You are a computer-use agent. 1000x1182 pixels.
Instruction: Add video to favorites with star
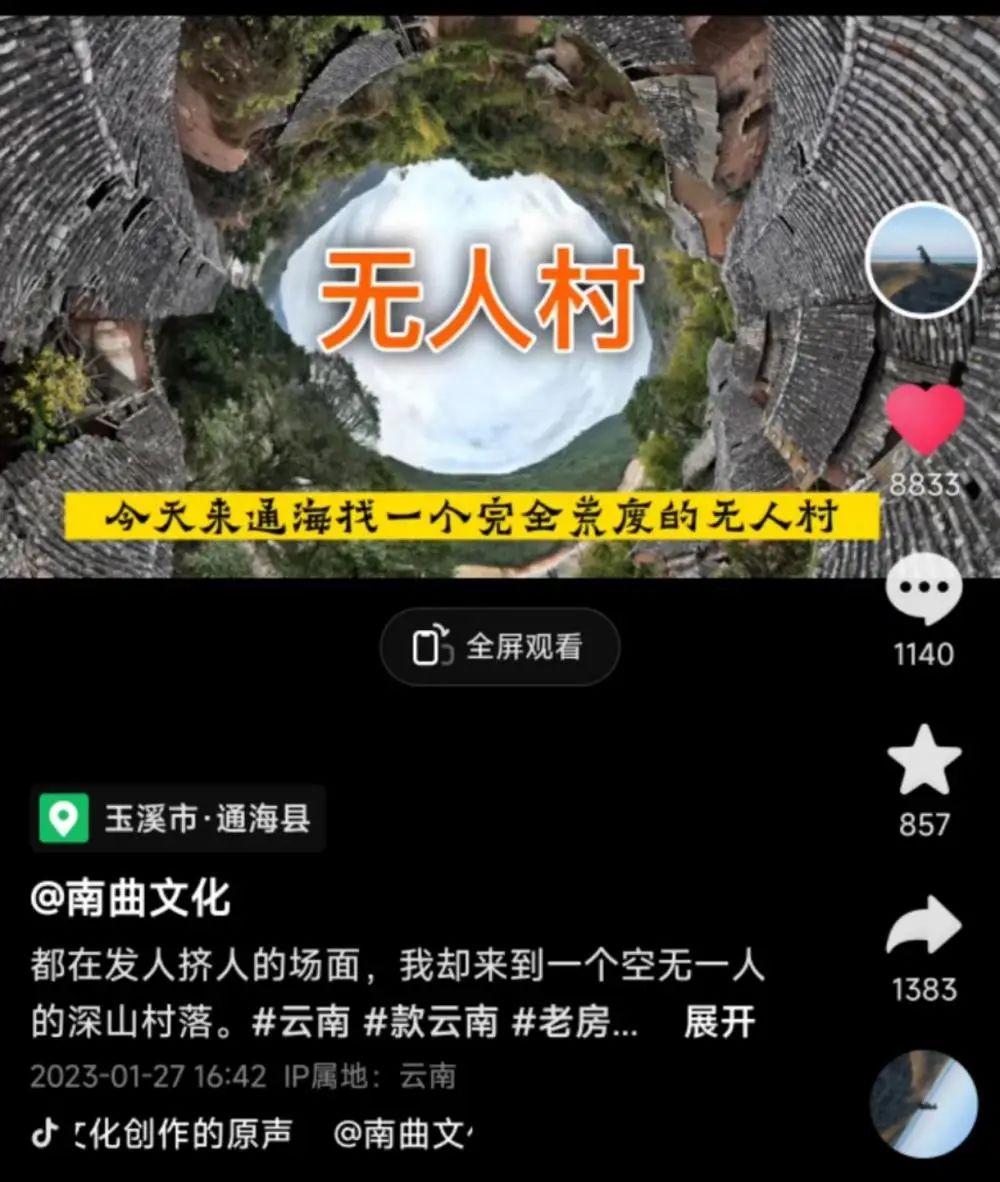[924, 761]
